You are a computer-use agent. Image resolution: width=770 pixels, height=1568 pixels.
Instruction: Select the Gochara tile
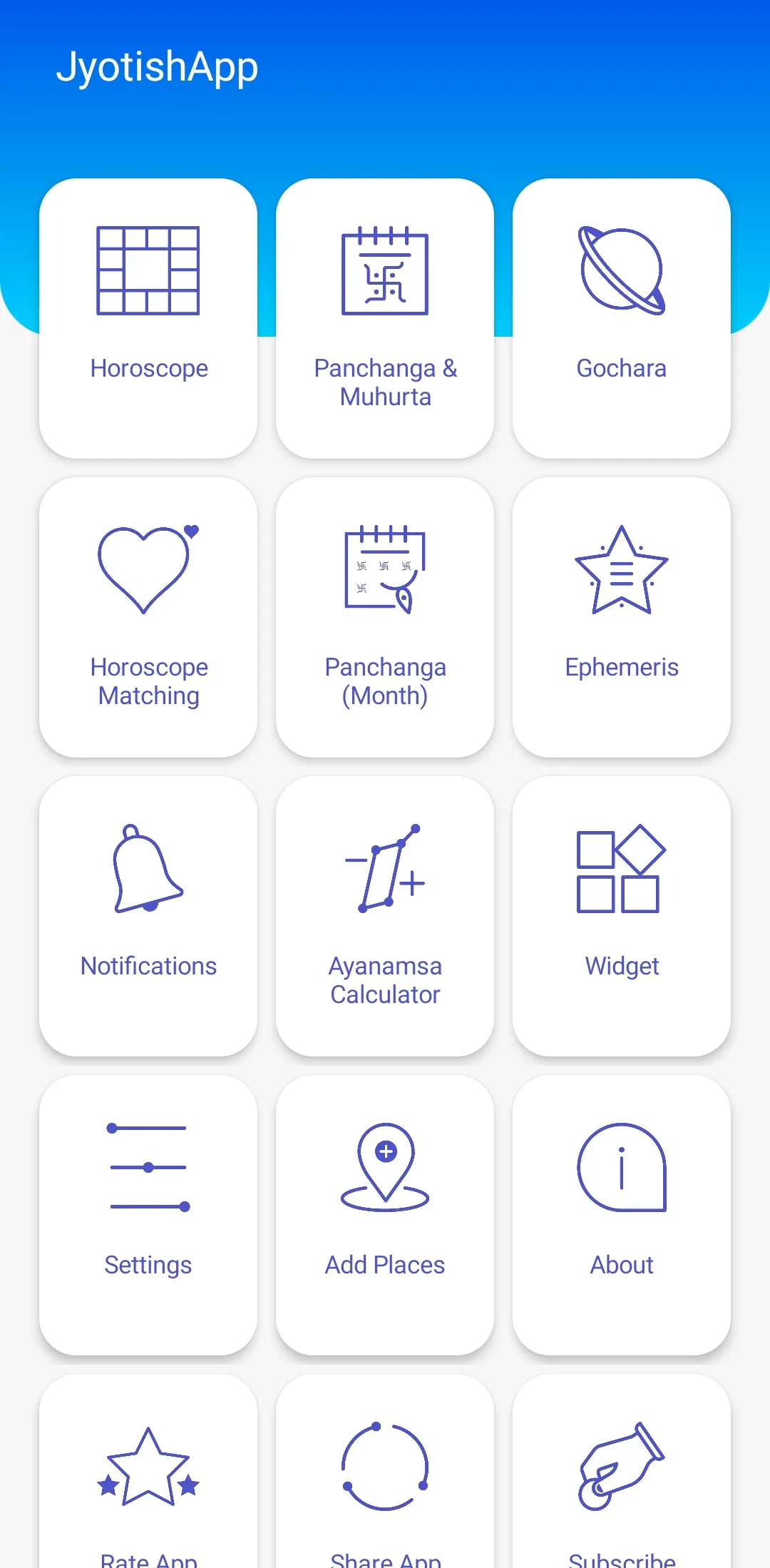(x=622, y=317)
